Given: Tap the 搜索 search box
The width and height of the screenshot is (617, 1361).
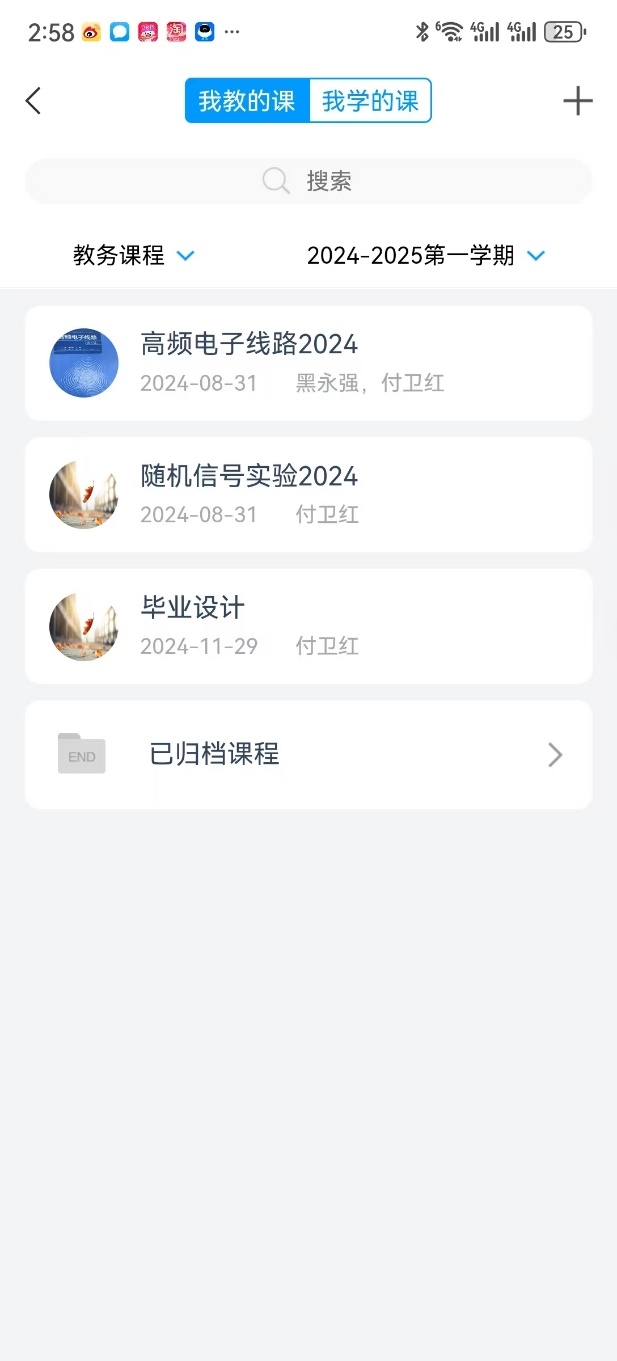Looking at the screenshot, I should [x=308, y=181].
